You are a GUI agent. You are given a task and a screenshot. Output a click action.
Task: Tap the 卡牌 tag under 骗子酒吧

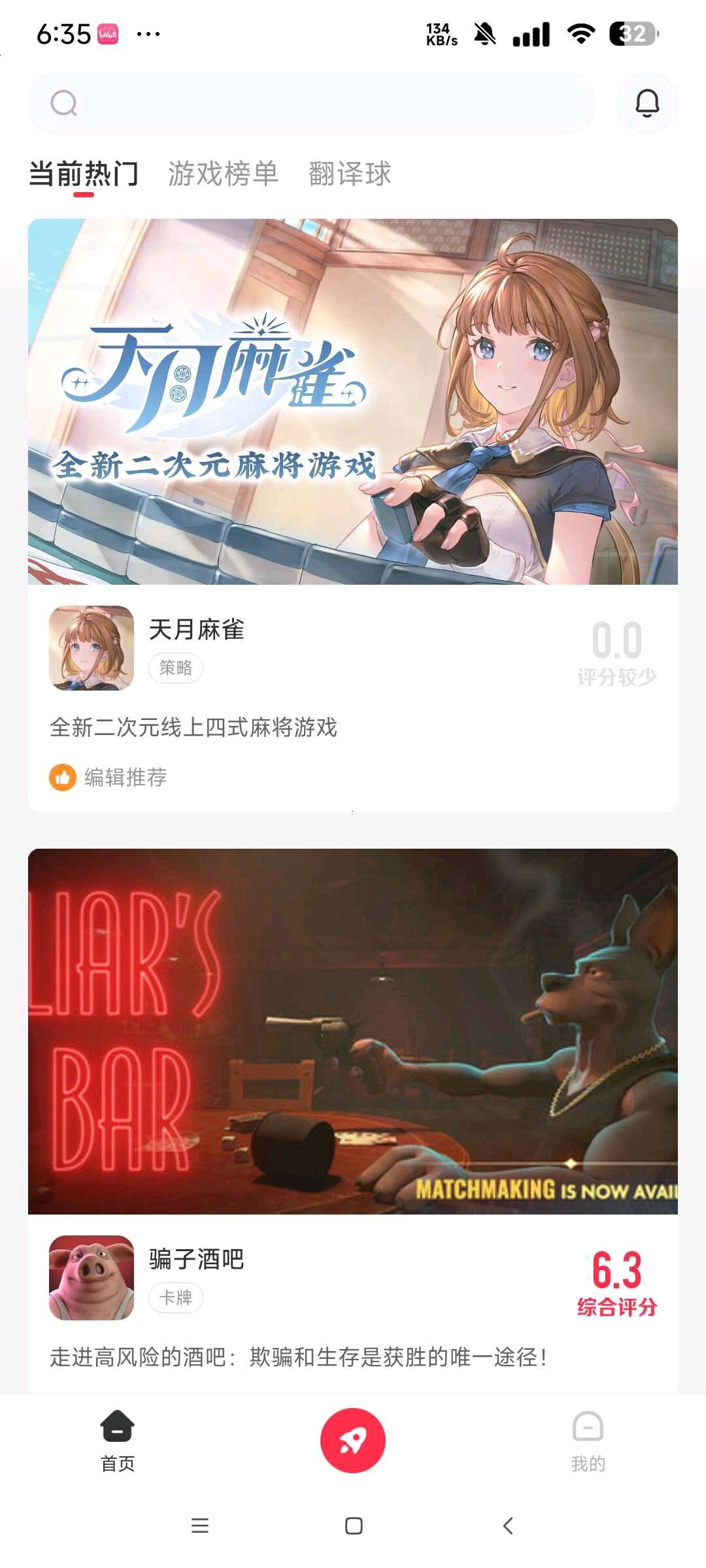[176, 1298]
